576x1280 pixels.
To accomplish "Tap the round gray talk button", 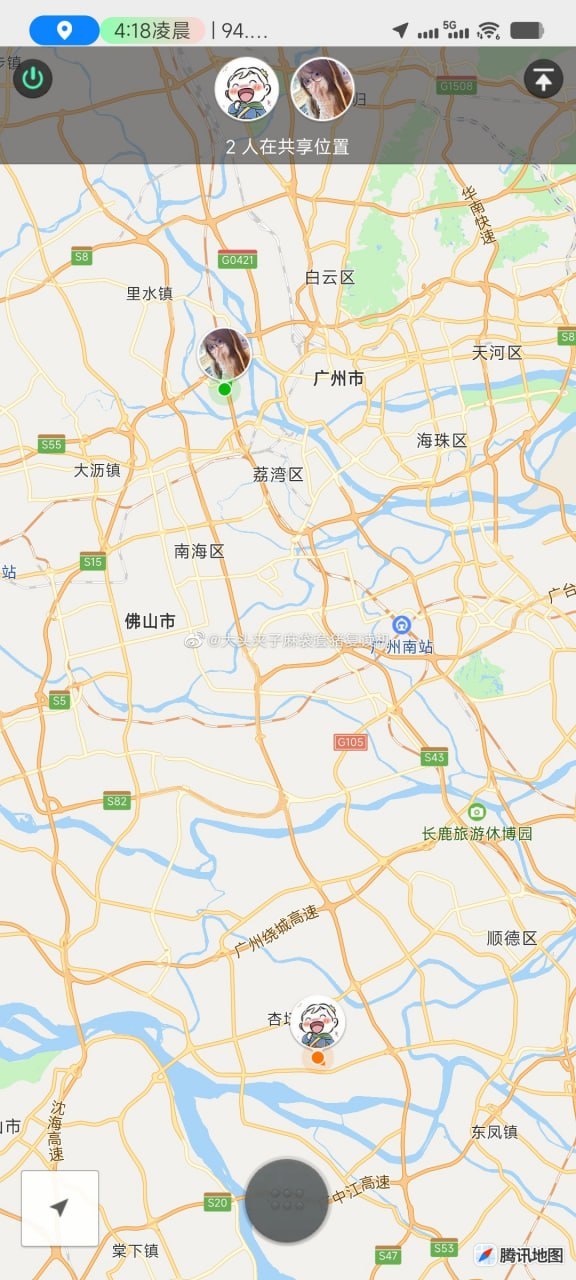I will tap(287, 1201).
